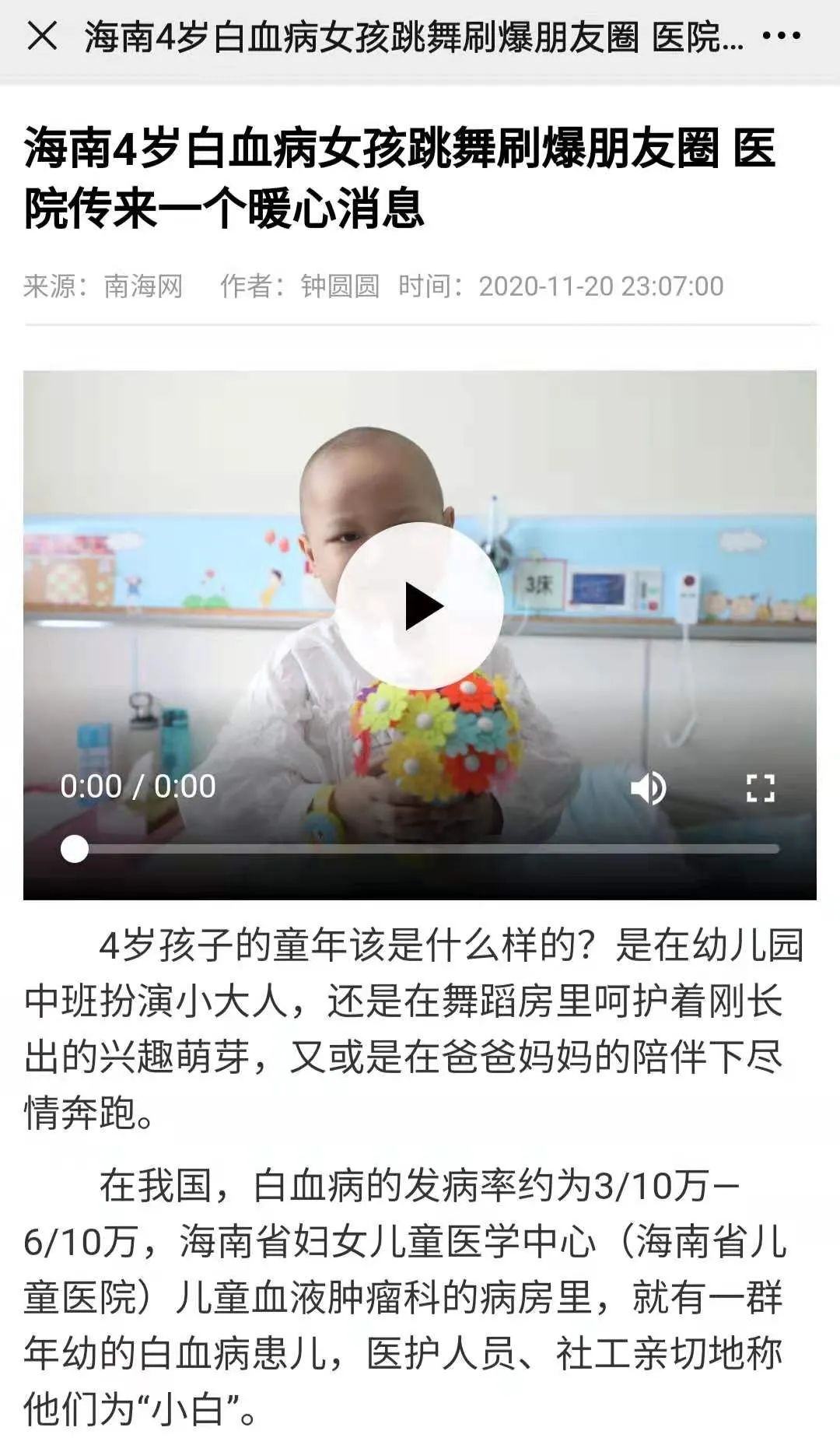840x1452 pixels.
Task: Enter fullscreen video mode
Action: (x=760, y=787)
